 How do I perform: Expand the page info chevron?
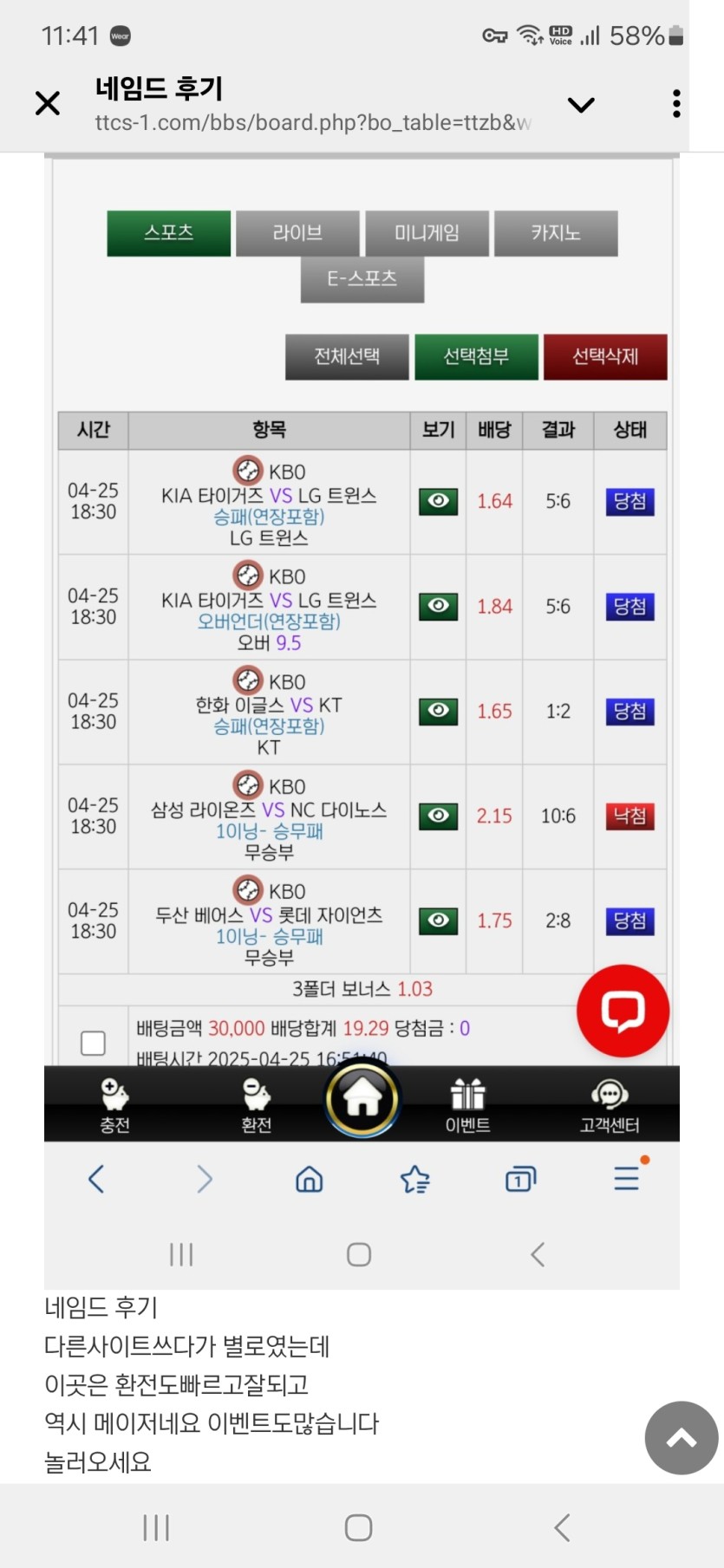pos(580,105)
